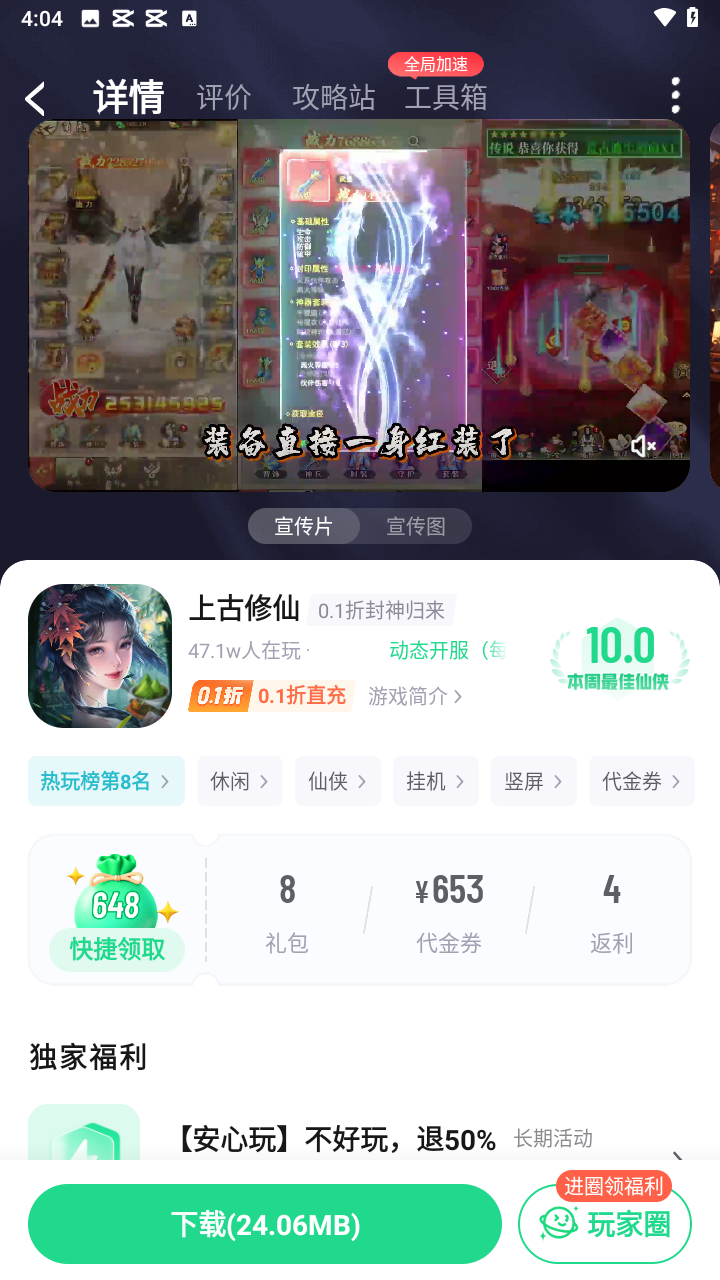Select the 宣传片 segment

[x=304, y=526]
